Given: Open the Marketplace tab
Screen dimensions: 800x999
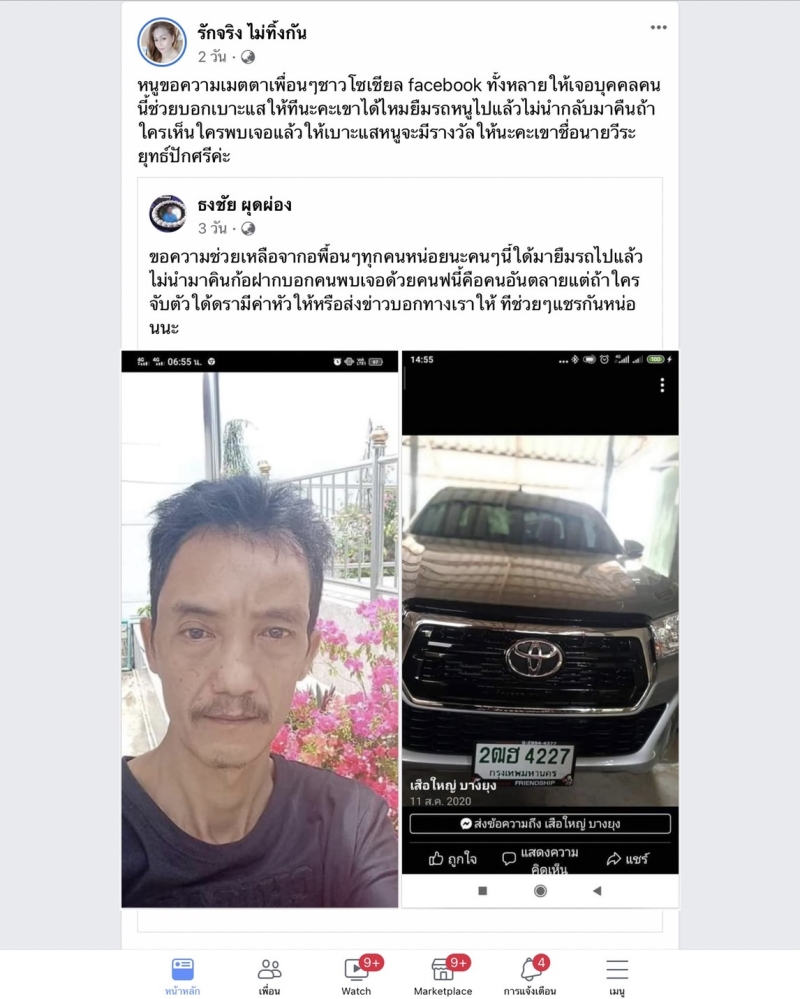Looking at the screenshot, I should [443, 975].
